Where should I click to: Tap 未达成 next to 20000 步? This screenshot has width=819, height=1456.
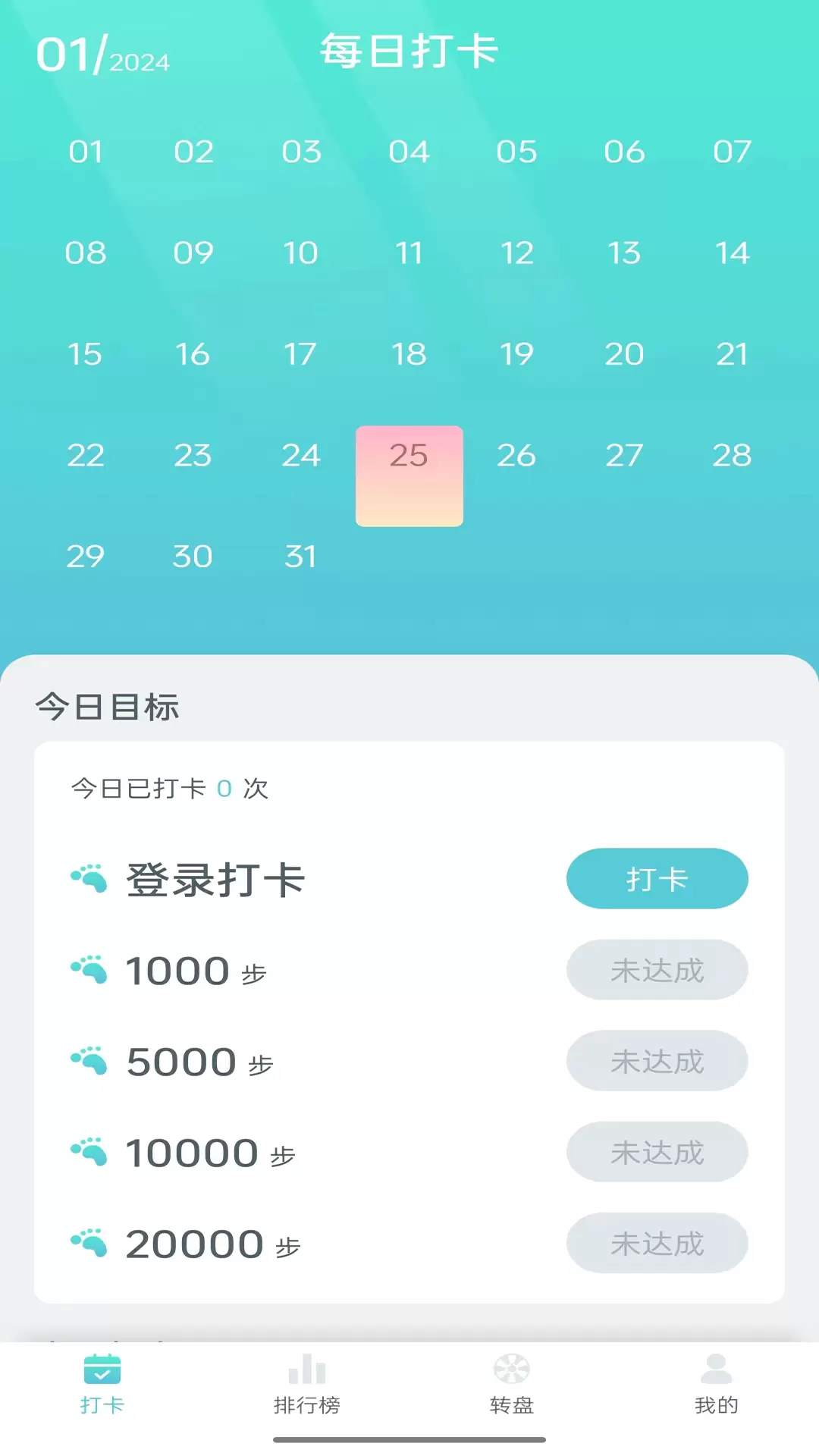pos(657,1243)
